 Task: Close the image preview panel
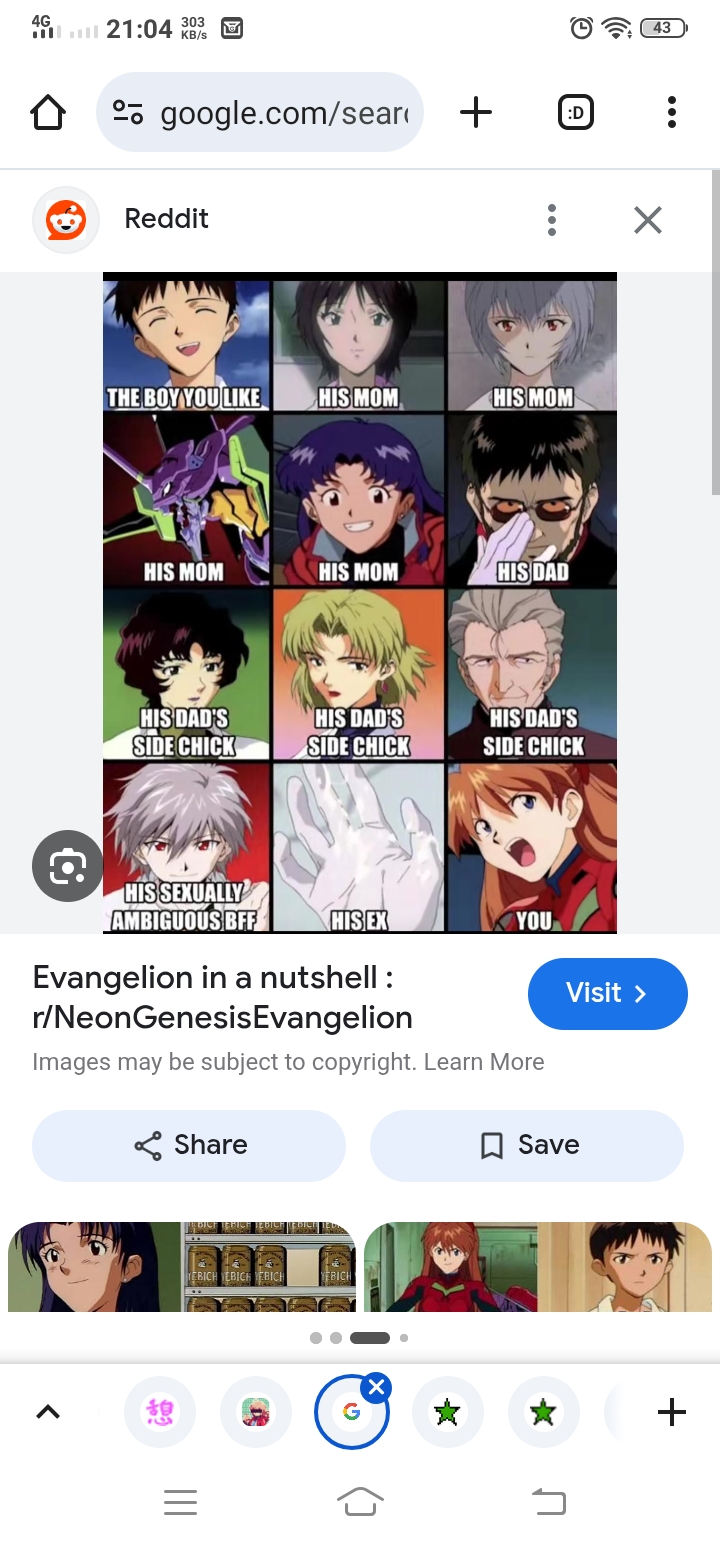pyautogui.click(x=648, y=220)
